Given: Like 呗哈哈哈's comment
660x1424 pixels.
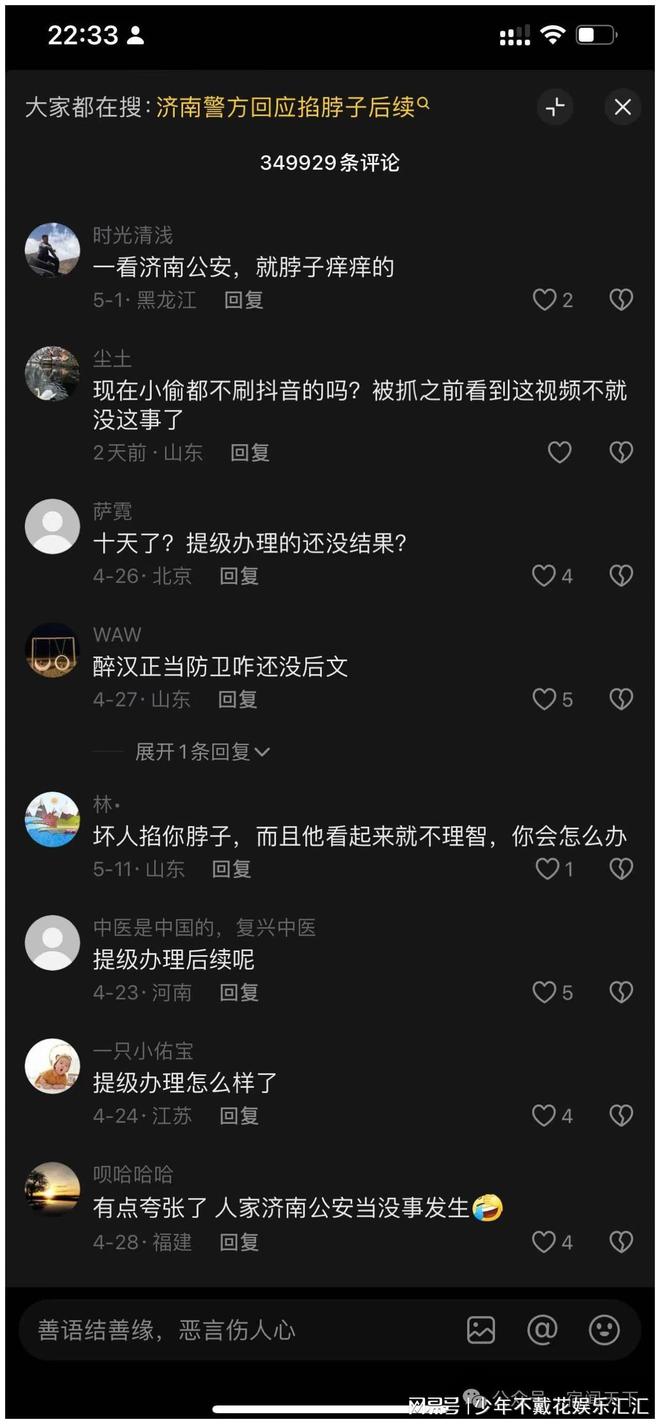Looking at the screenshot, I should point(544,1242).
